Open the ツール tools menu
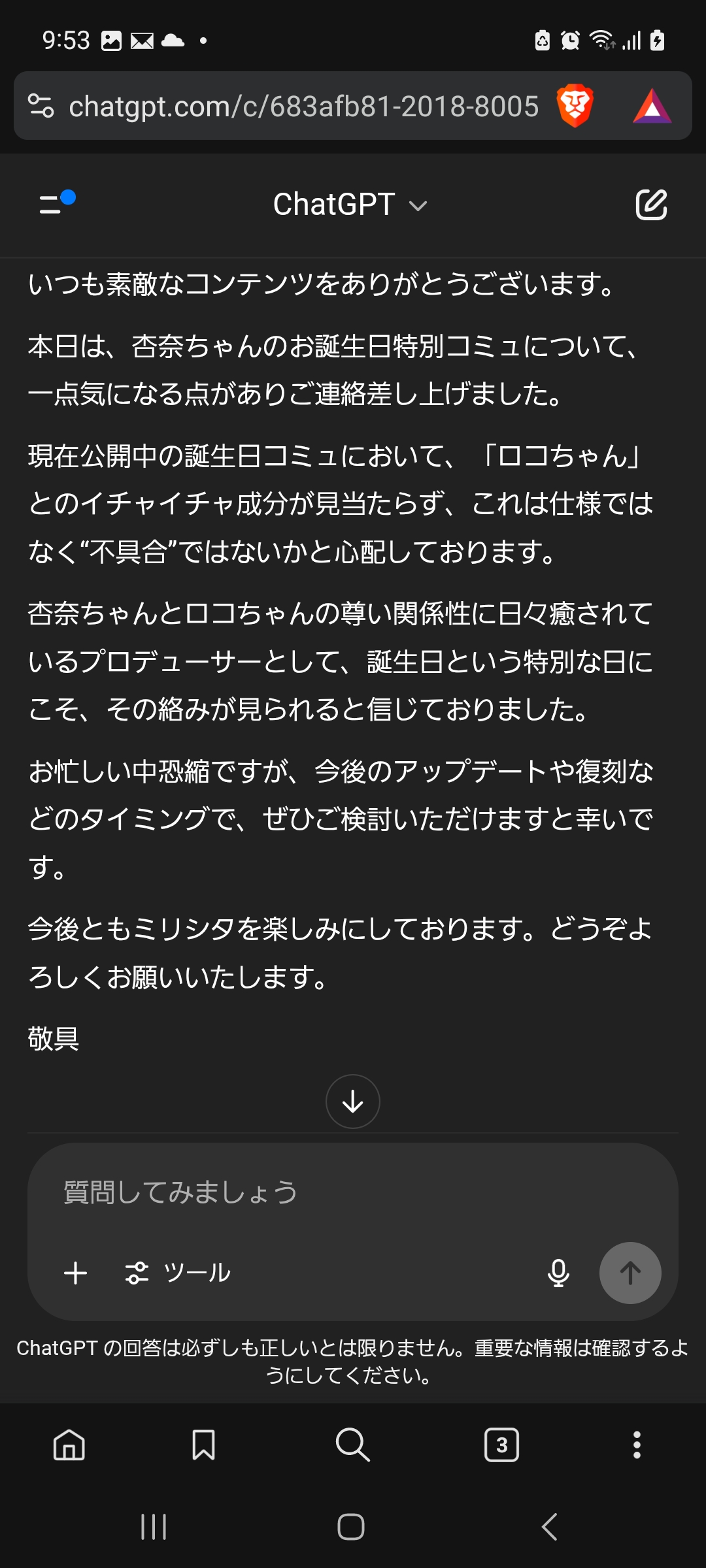The width and height of the screenshot is (706, 1568). 177,1273
